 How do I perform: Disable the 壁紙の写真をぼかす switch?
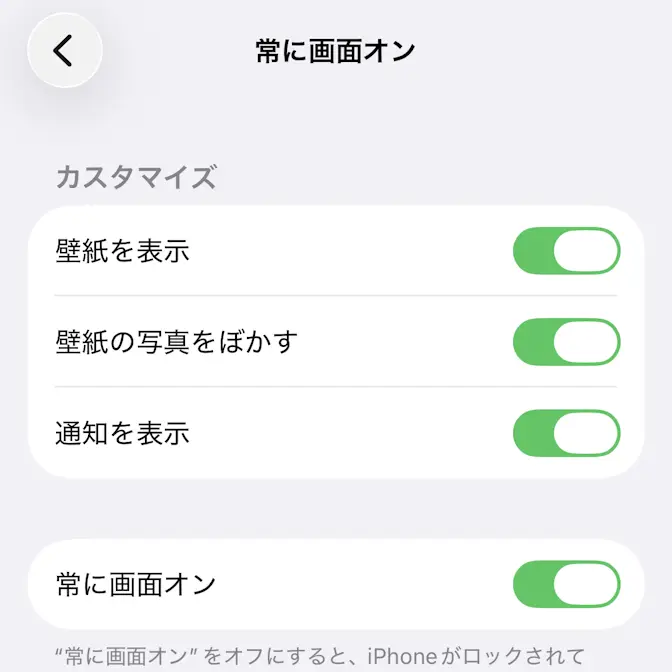pos(566,342)
